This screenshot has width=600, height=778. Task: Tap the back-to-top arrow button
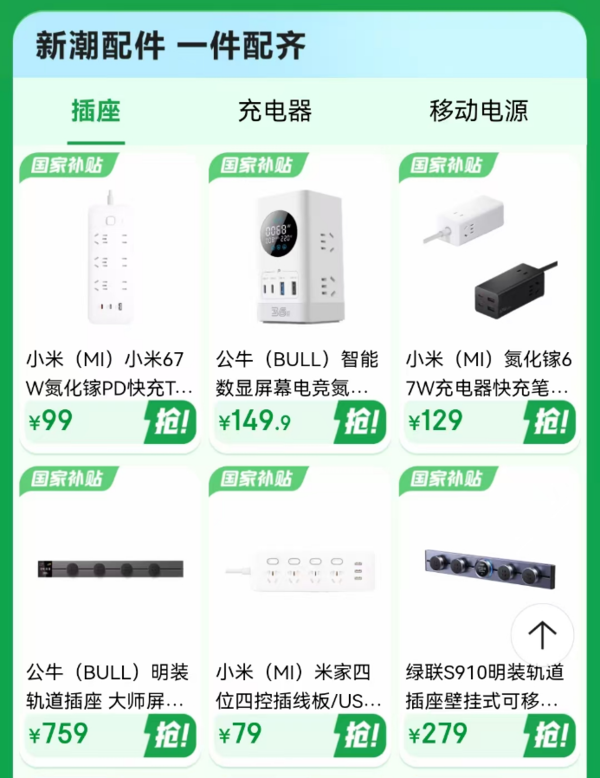click(x=542, y=634)
